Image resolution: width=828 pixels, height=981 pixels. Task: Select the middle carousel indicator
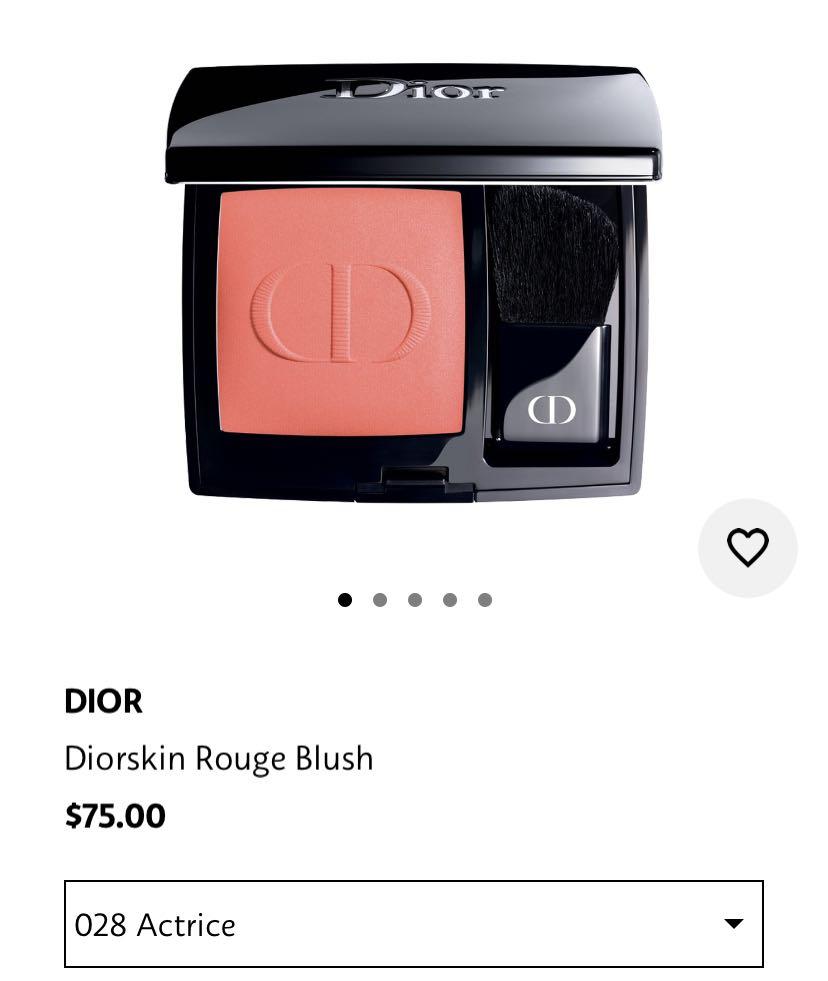click(415, 600)
